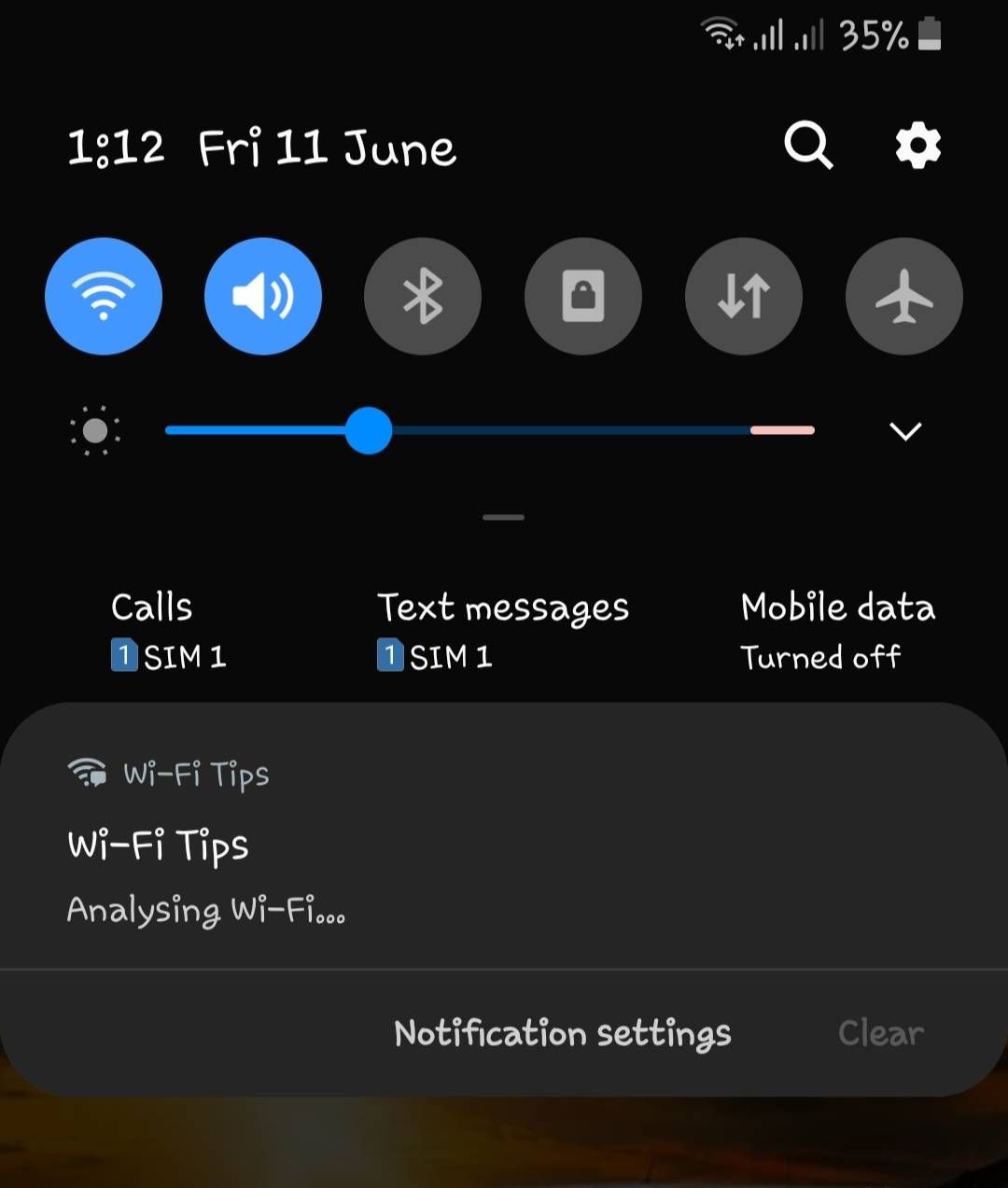Open the Secure Folder quick tile
Image resolution: width=1008 pixels, height=1188 pixels.
click(x=583, y=296)
